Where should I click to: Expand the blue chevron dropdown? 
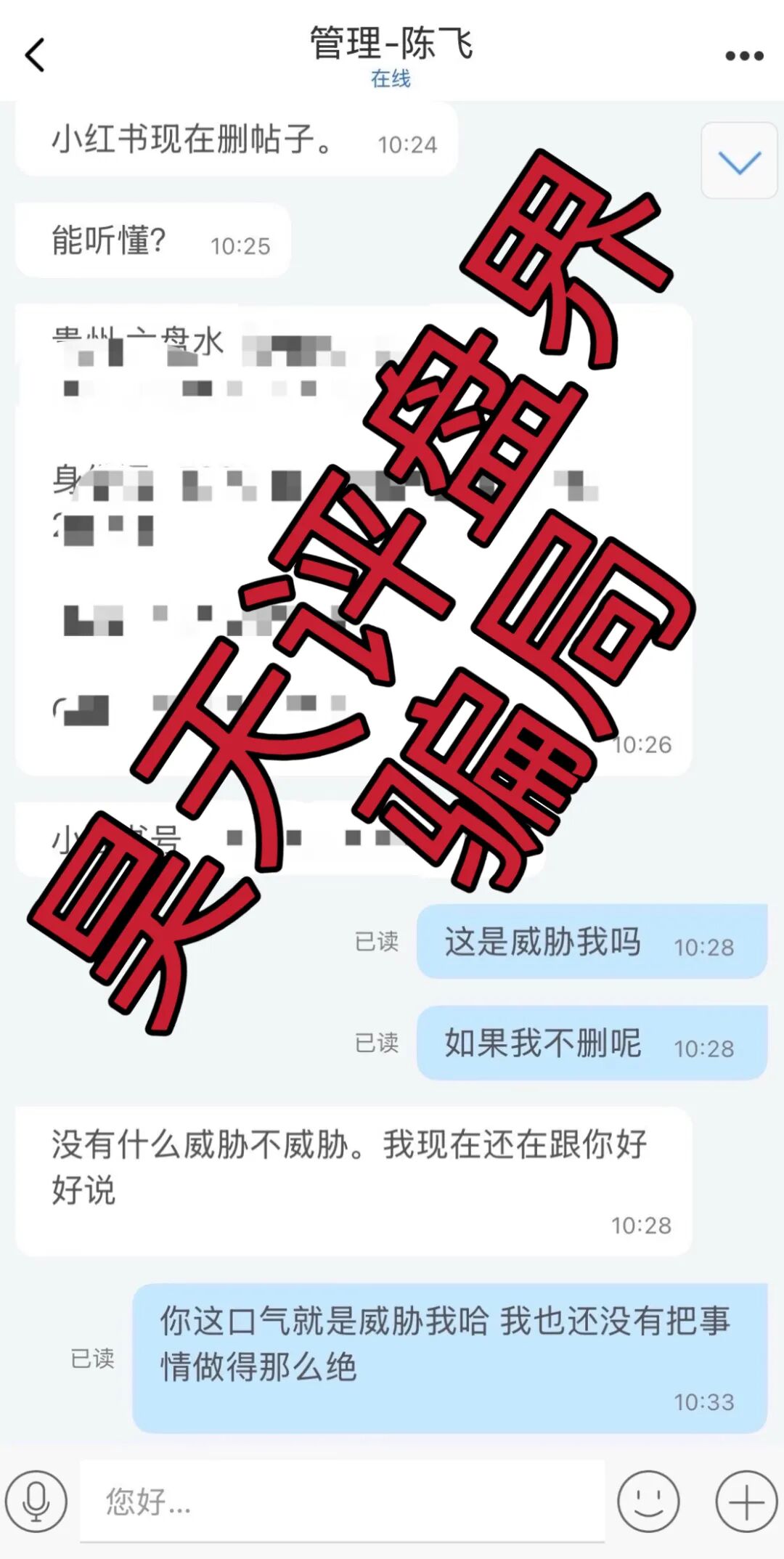coord(739,161)
